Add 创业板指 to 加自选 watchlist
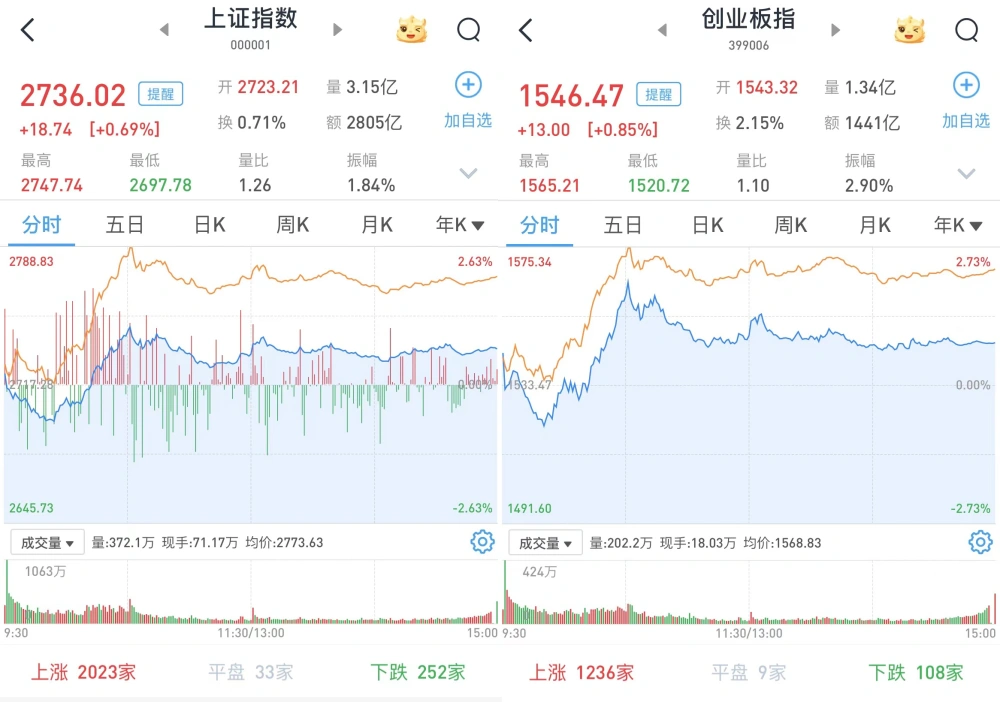 [x=966, y=100]
